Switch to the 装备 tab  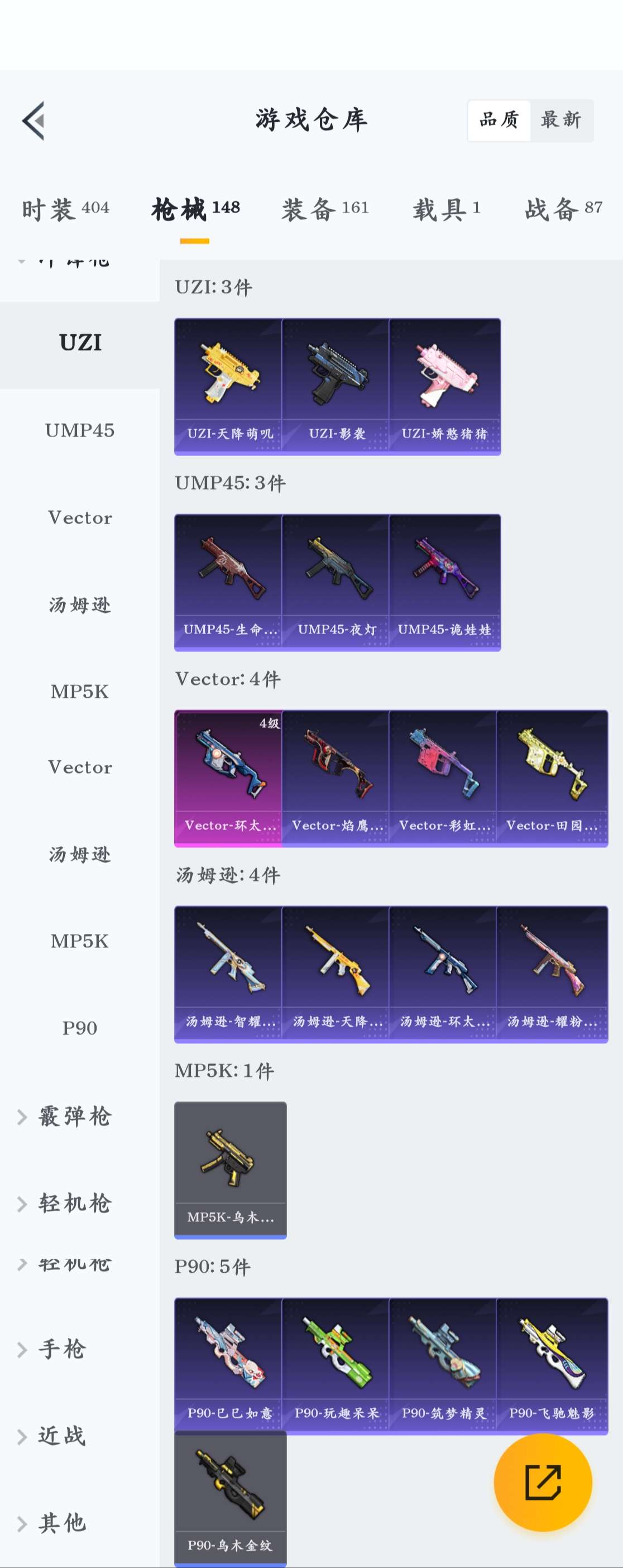(325, 209)
